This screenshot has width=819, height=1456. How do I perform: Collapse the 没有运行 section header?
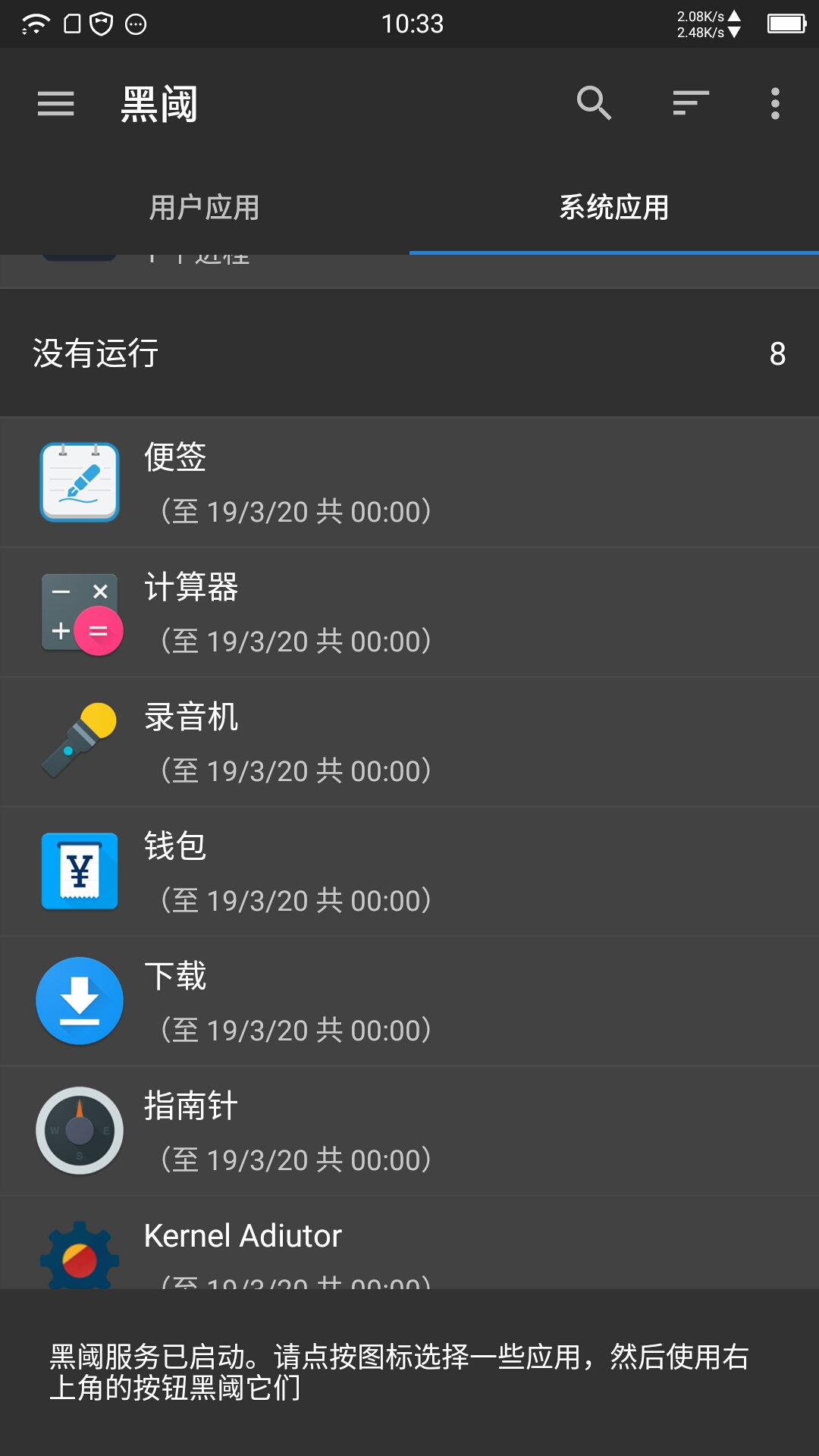point(409,353)
